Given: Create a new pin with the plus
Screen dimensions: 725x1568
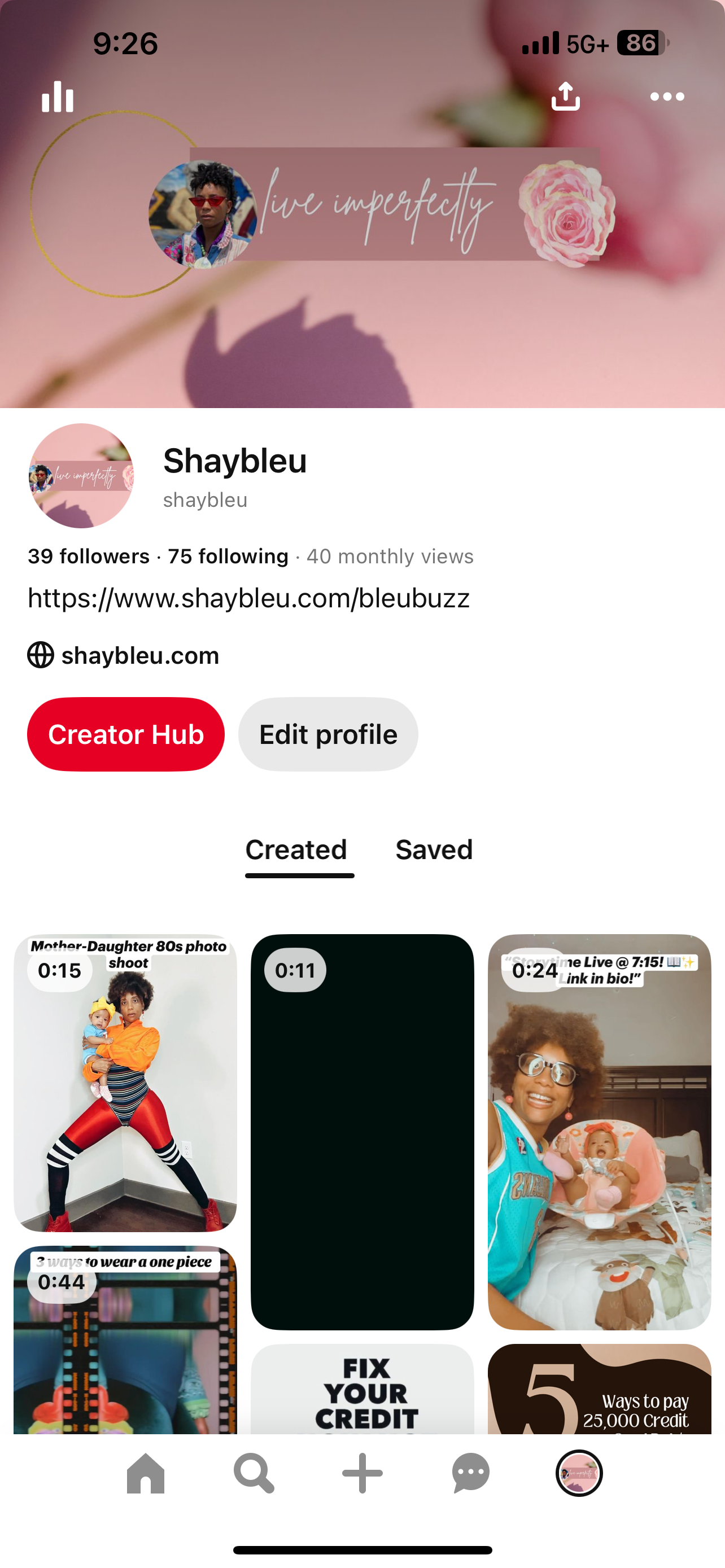Looking at the screenshot, I should tap(362, 1473).
